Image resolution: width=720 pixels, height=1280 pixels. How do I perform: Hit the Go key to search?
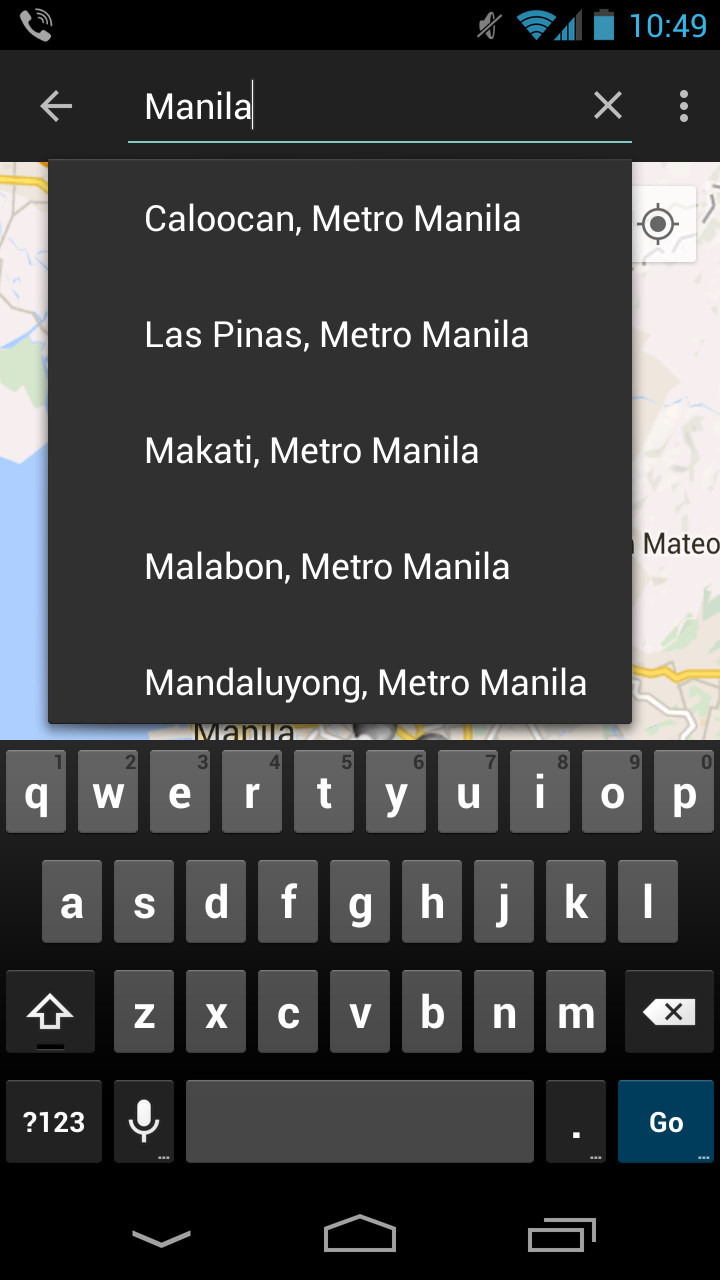point(666,1122)
